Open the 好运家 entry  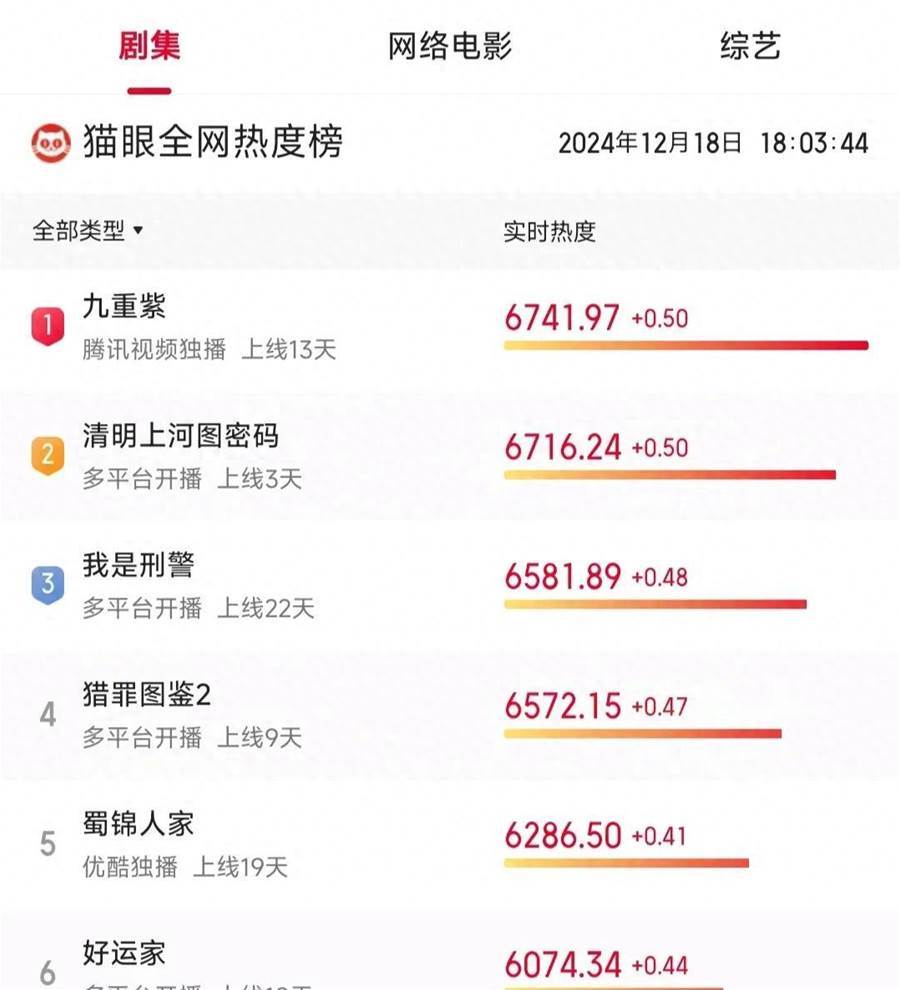[x=124, y=954]
